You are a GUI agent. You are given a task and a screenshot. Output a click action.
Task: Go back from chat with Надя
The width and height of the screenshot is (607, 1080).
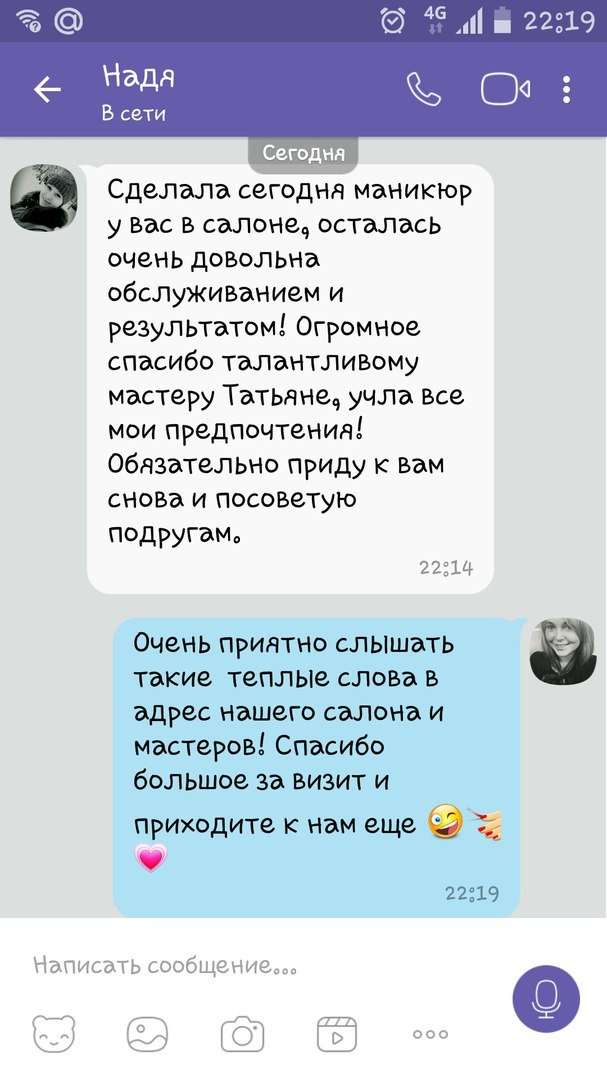[47, 91]
